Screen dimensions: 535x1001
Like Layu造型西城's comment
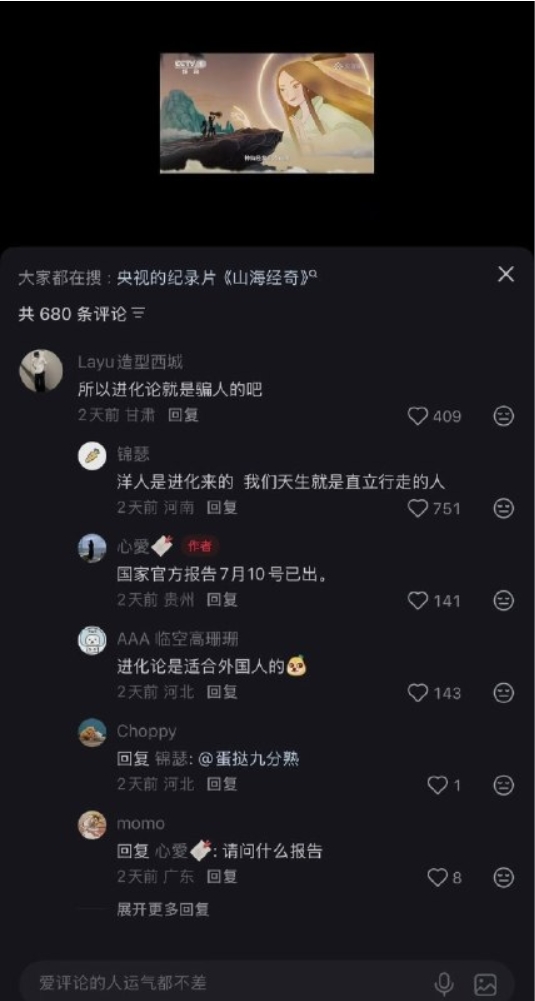(418, 416)
